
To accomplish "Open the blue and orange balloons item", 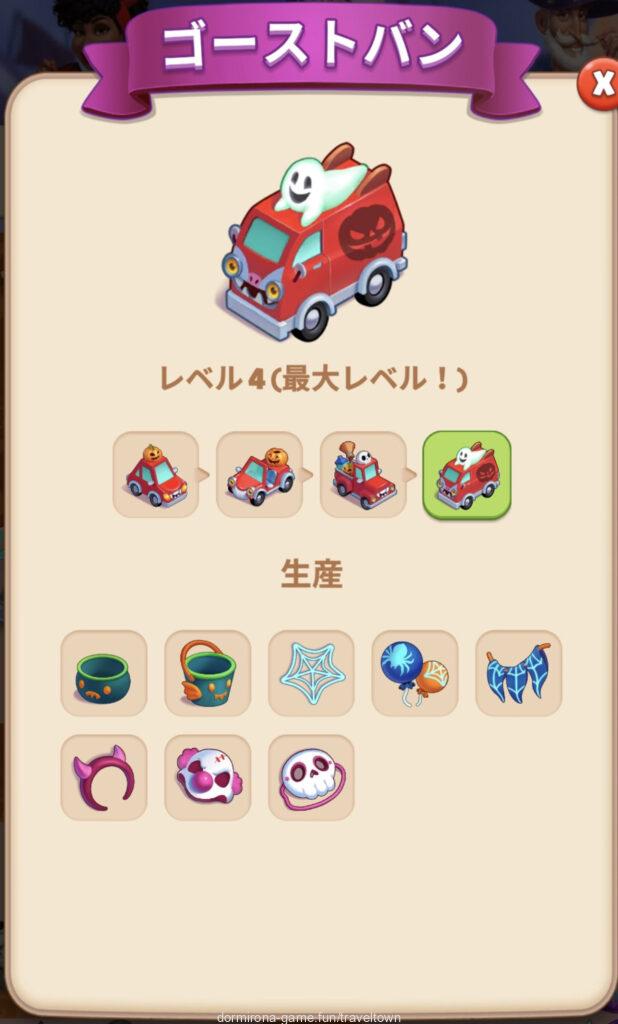I will coord(415,673).
